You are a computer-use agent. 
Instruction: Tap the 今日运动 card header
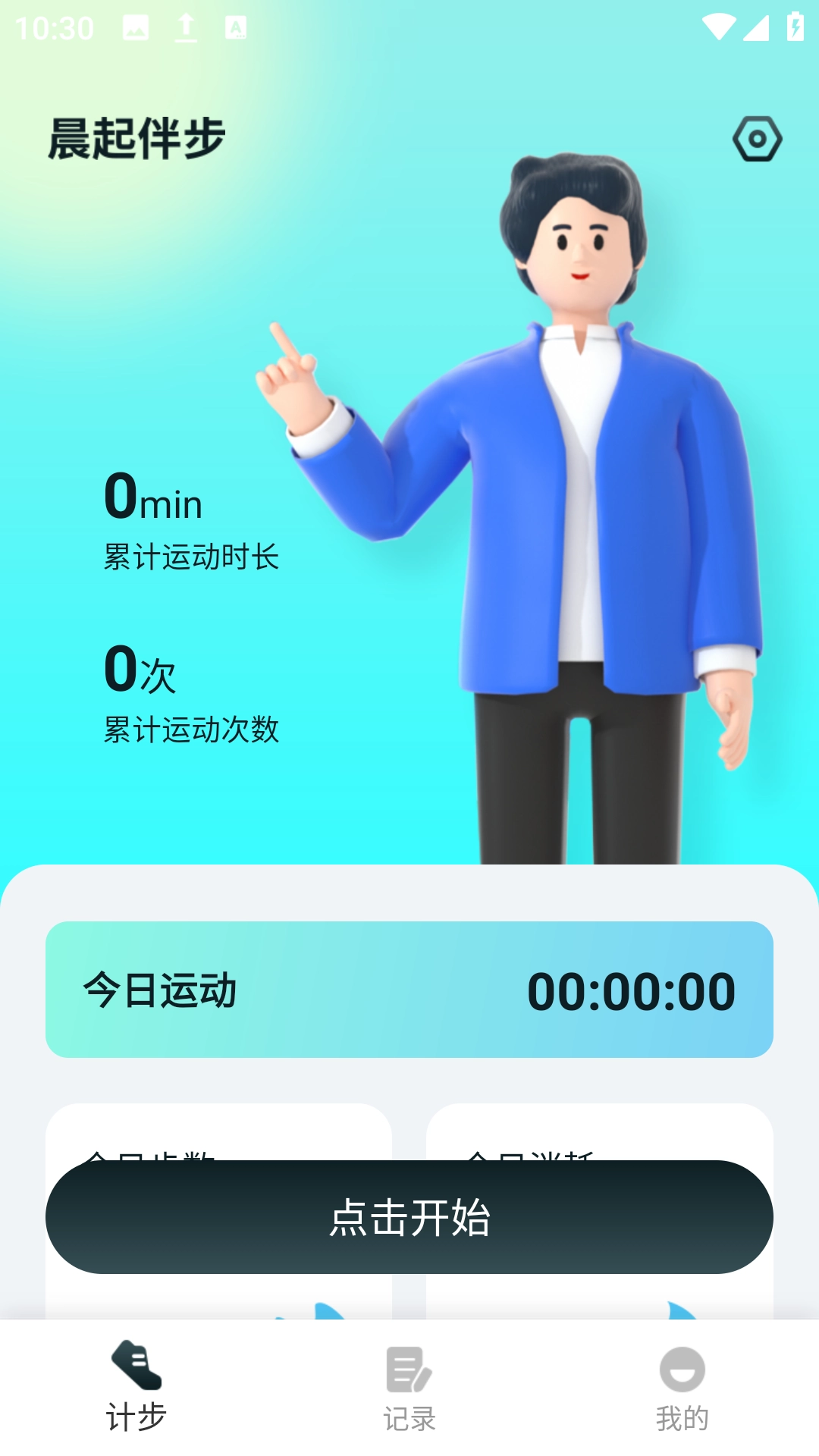coord(161,988)
